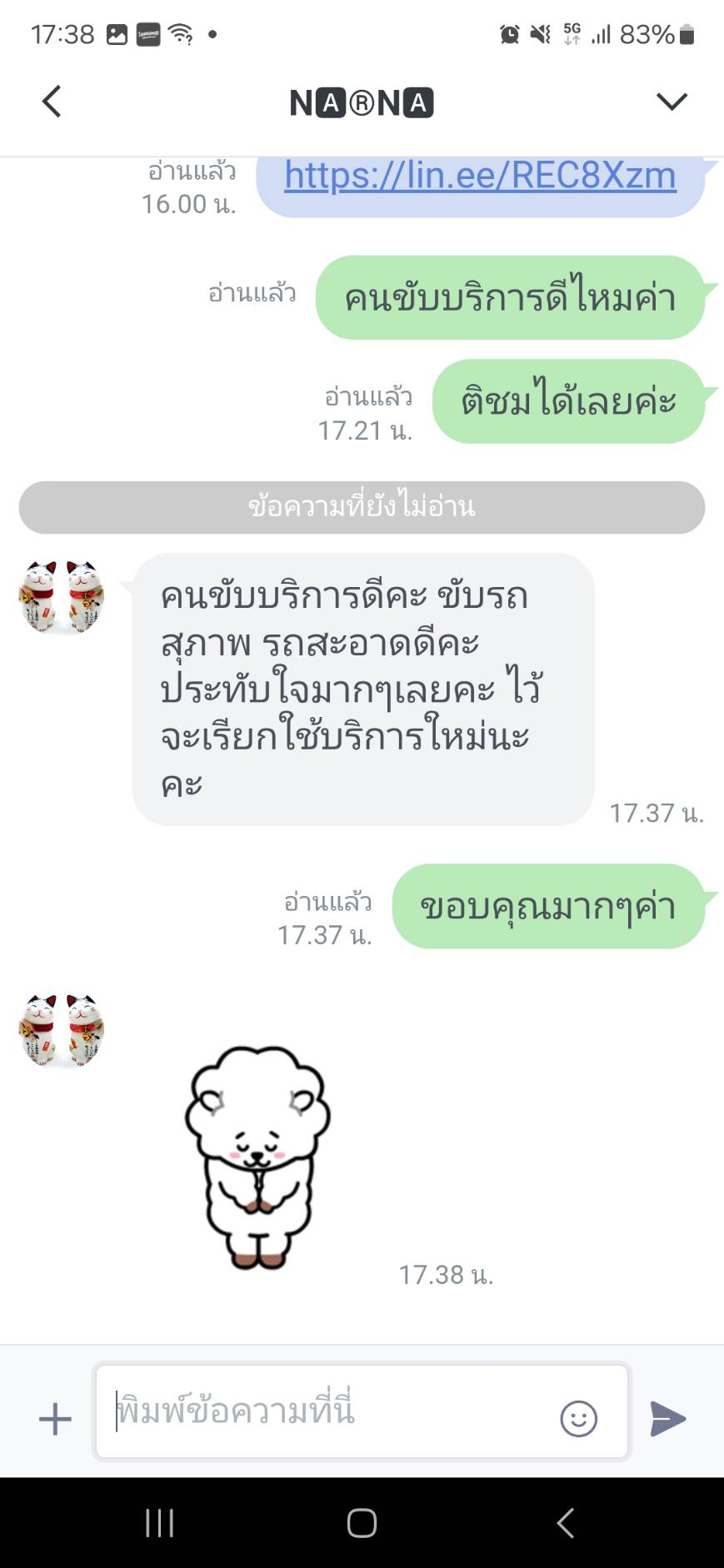Open the emoji sticker picker
This screenshot has height=1568, width=724.
[578, 1418]
